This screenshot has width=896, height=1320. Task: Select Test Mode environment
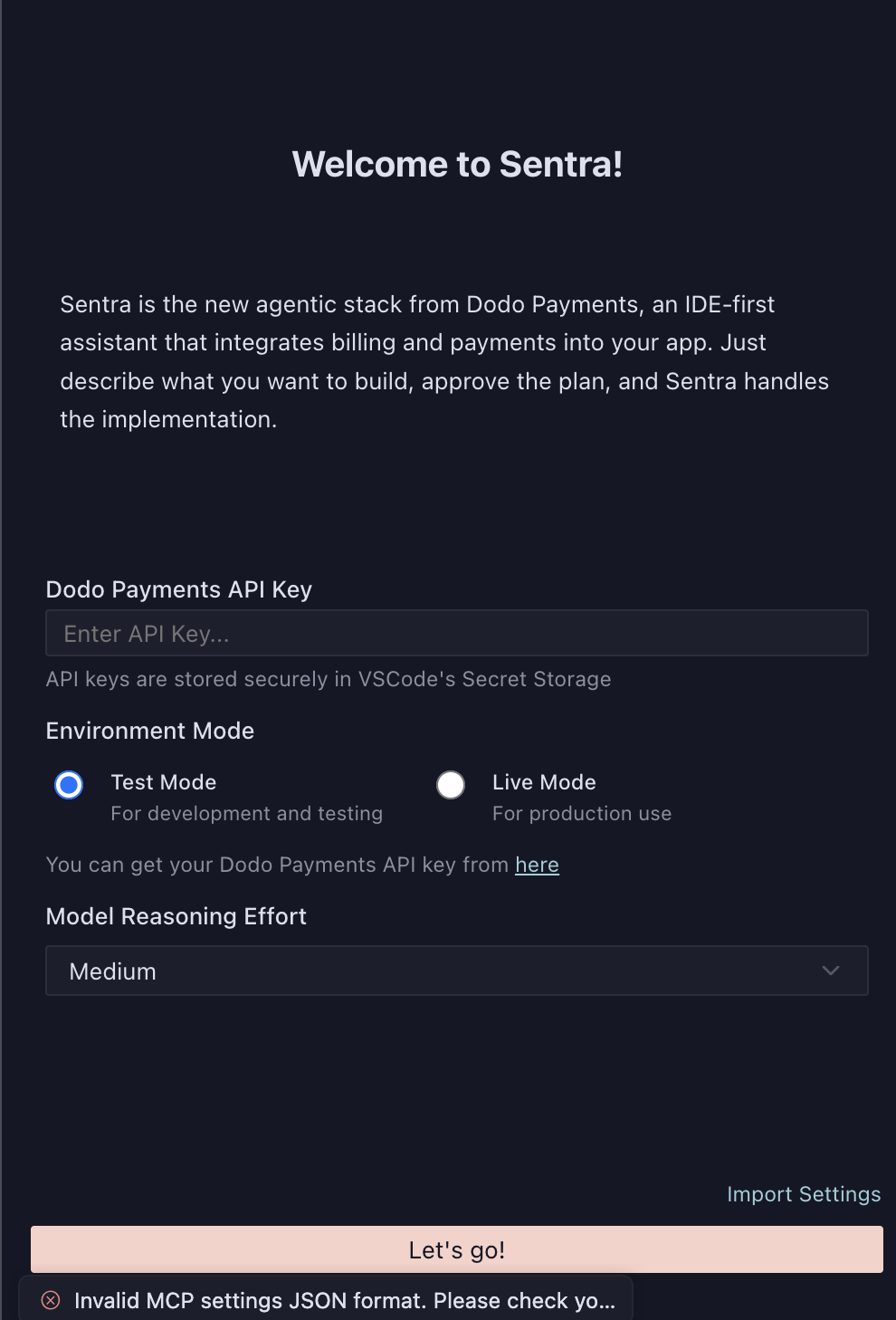tap(69, 785)
